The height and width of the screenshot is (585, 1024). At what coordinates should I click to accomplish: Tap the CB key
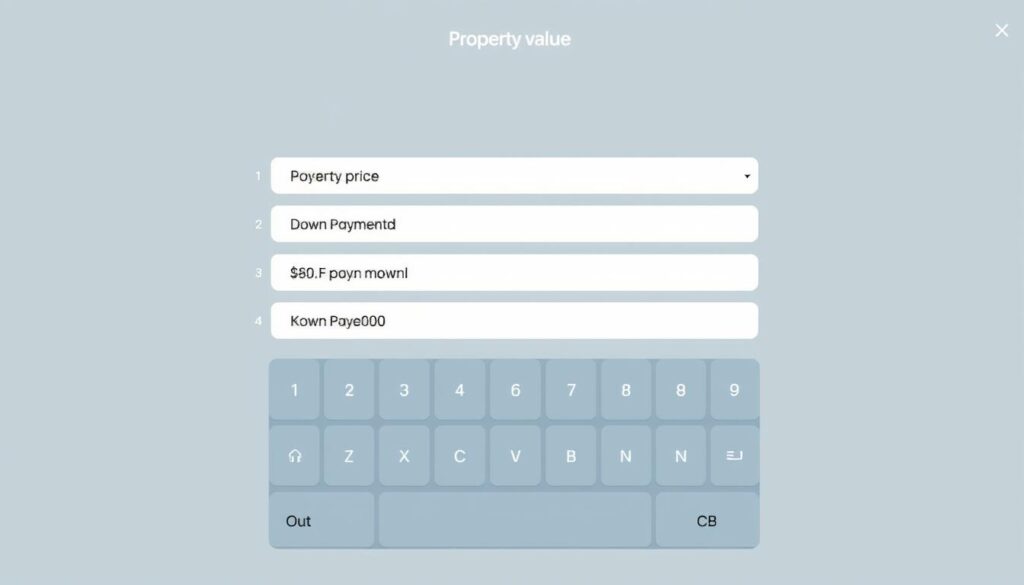(x=707, y=521)
